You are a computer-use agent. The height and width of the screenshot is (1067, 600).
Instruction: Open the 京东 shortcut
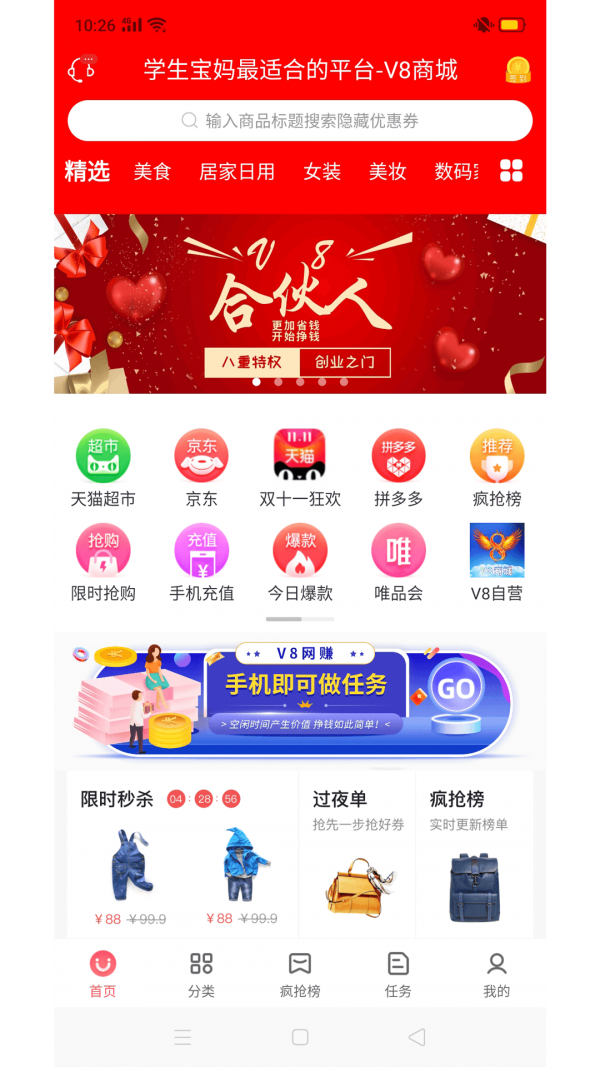point(201,468)
